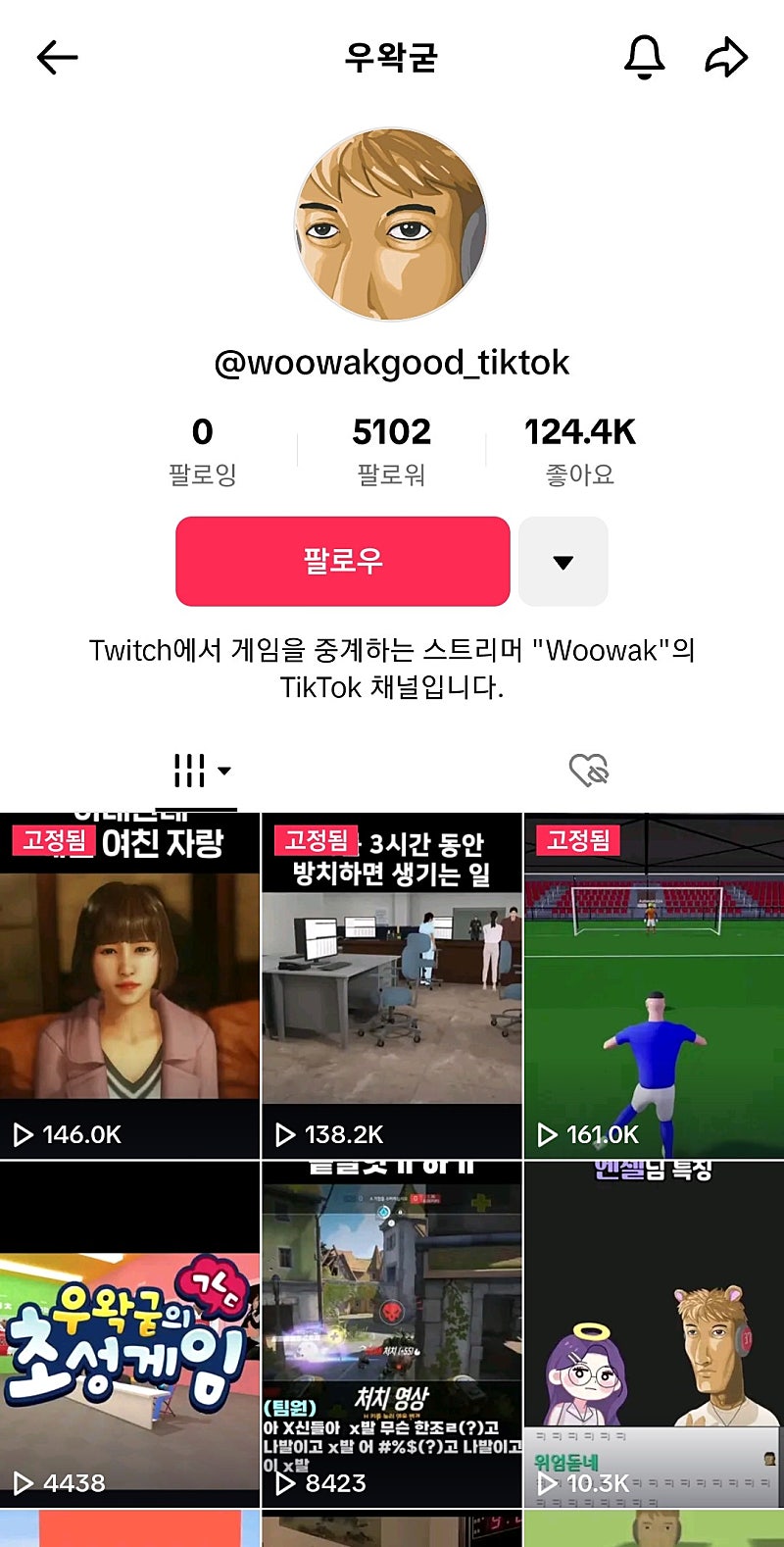The height and width of the screenshot is (1547, 784).
Task: Follow this account with 팔로우 button
Action: (342, 562)
